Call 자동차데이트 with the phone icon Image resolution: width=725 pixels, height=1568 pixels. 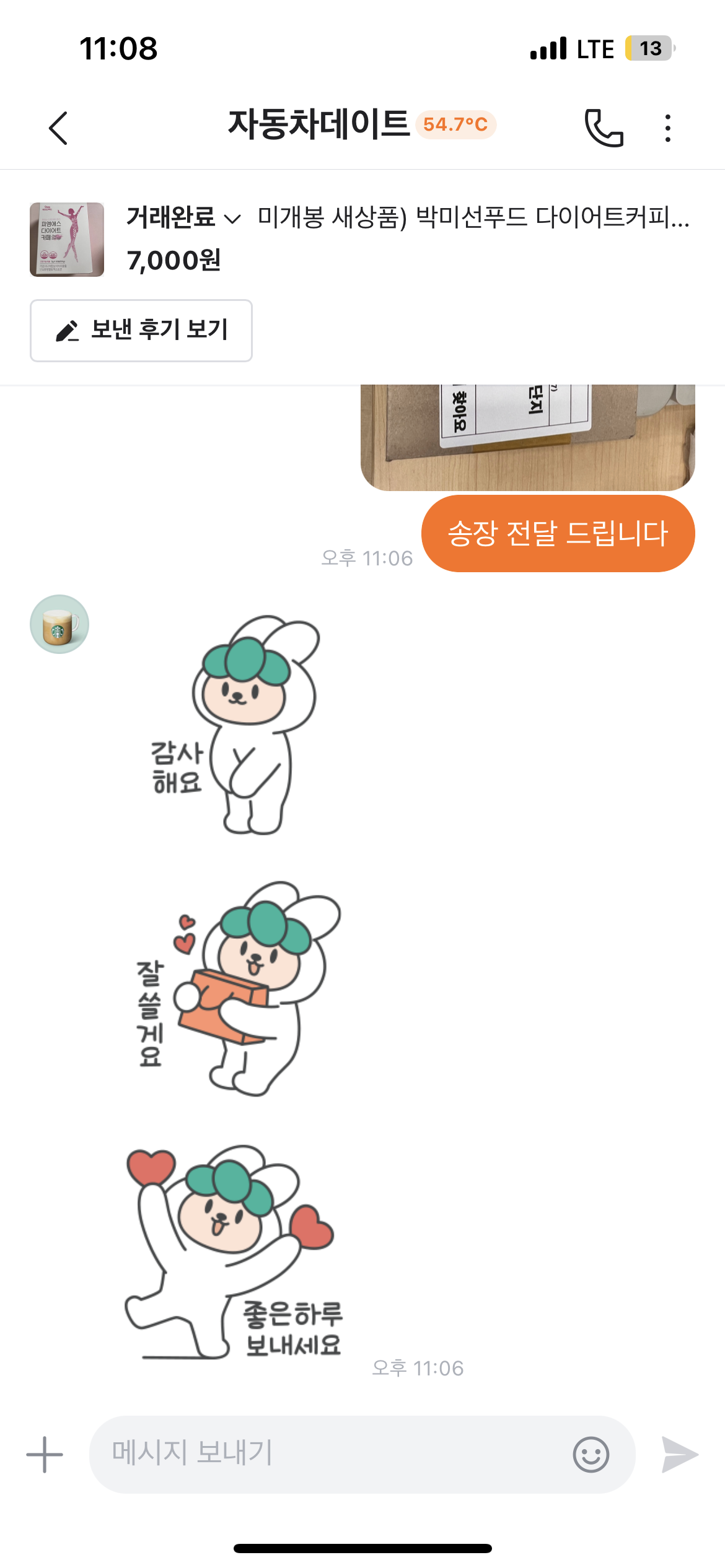click(x=604, y=128)
